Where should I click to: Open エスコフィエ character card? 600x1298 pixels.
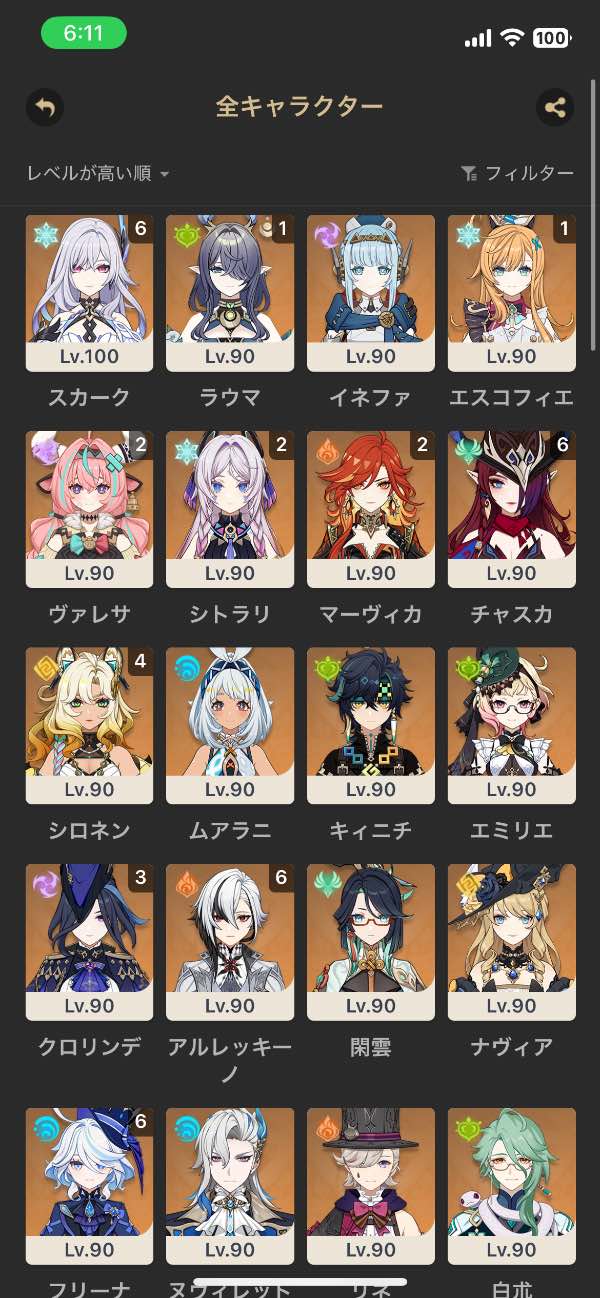511,293
